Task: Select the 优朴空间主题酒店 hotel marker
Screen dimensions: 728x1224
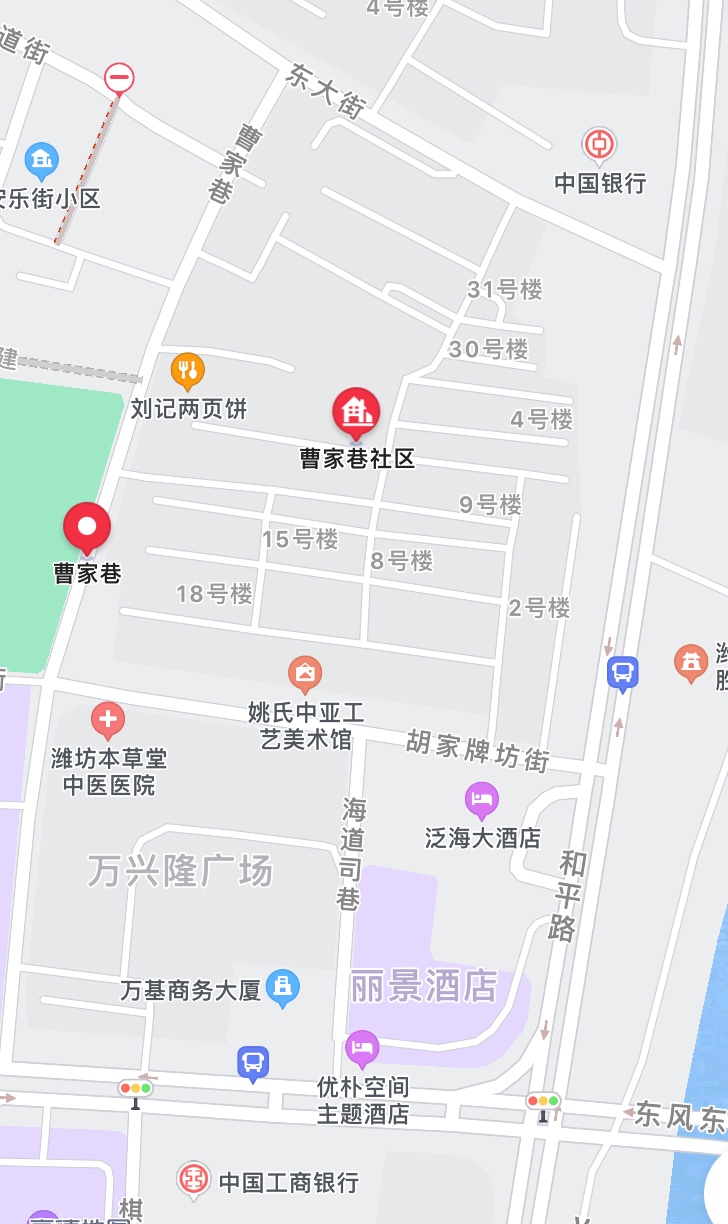Action: (362, 1048)
